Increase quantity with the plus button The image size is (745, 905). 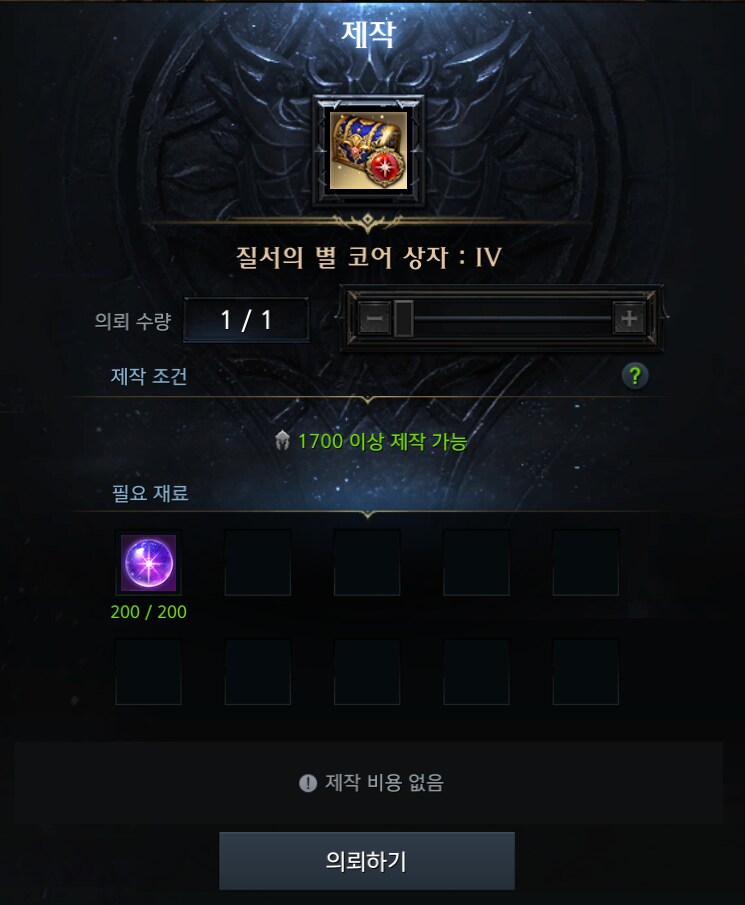pyautogui.click(x=628, y=319)
